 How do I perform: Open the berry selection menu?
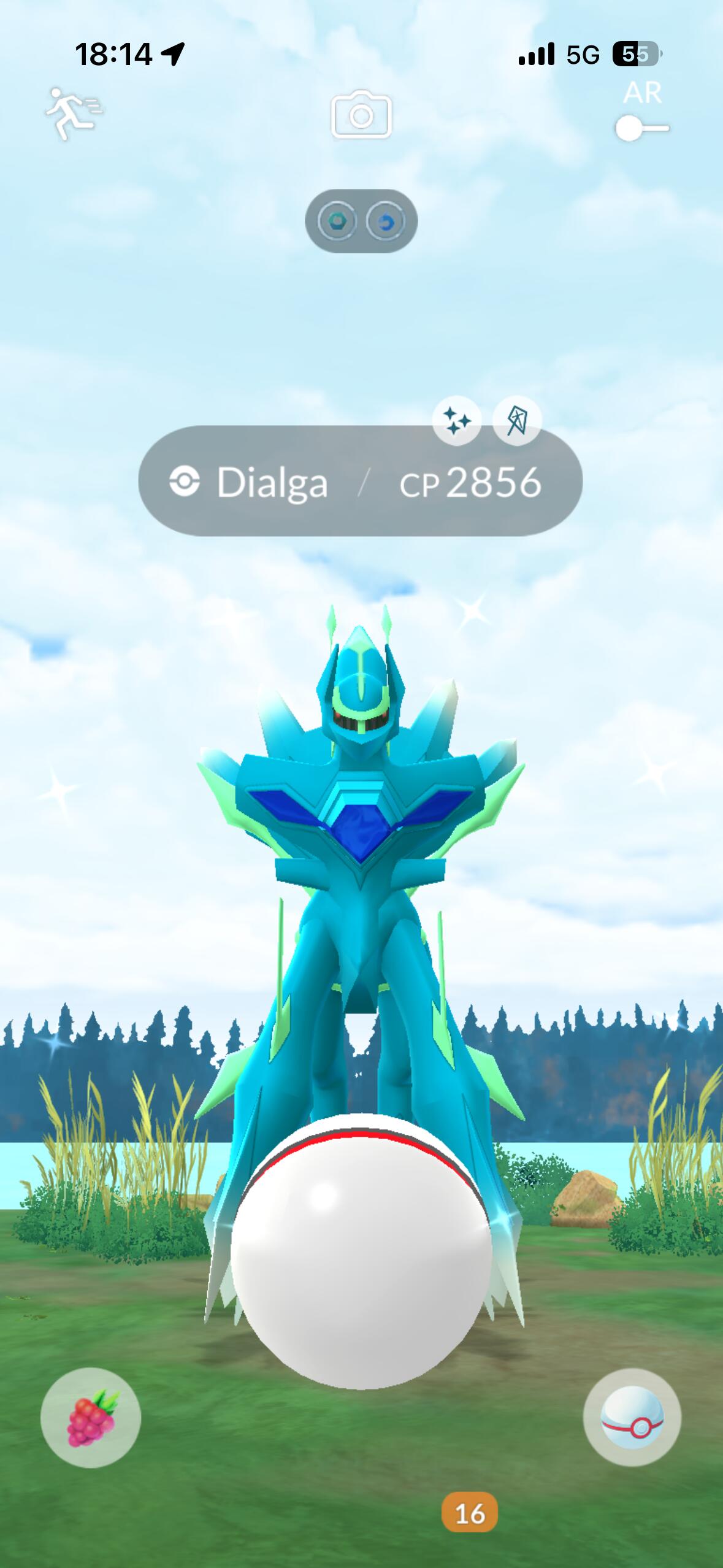(x=91, y=1417)
